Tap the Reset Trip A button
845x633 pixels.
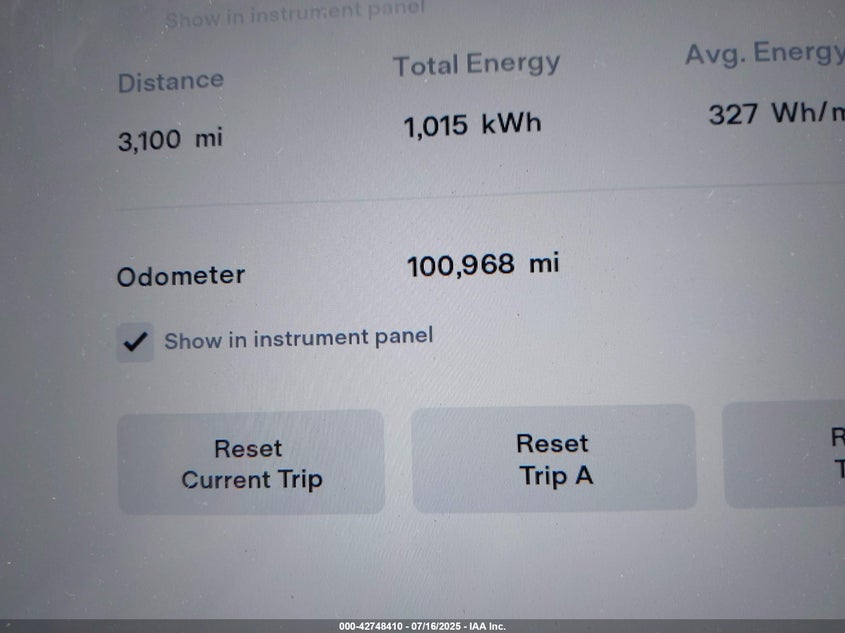(554, 459)
